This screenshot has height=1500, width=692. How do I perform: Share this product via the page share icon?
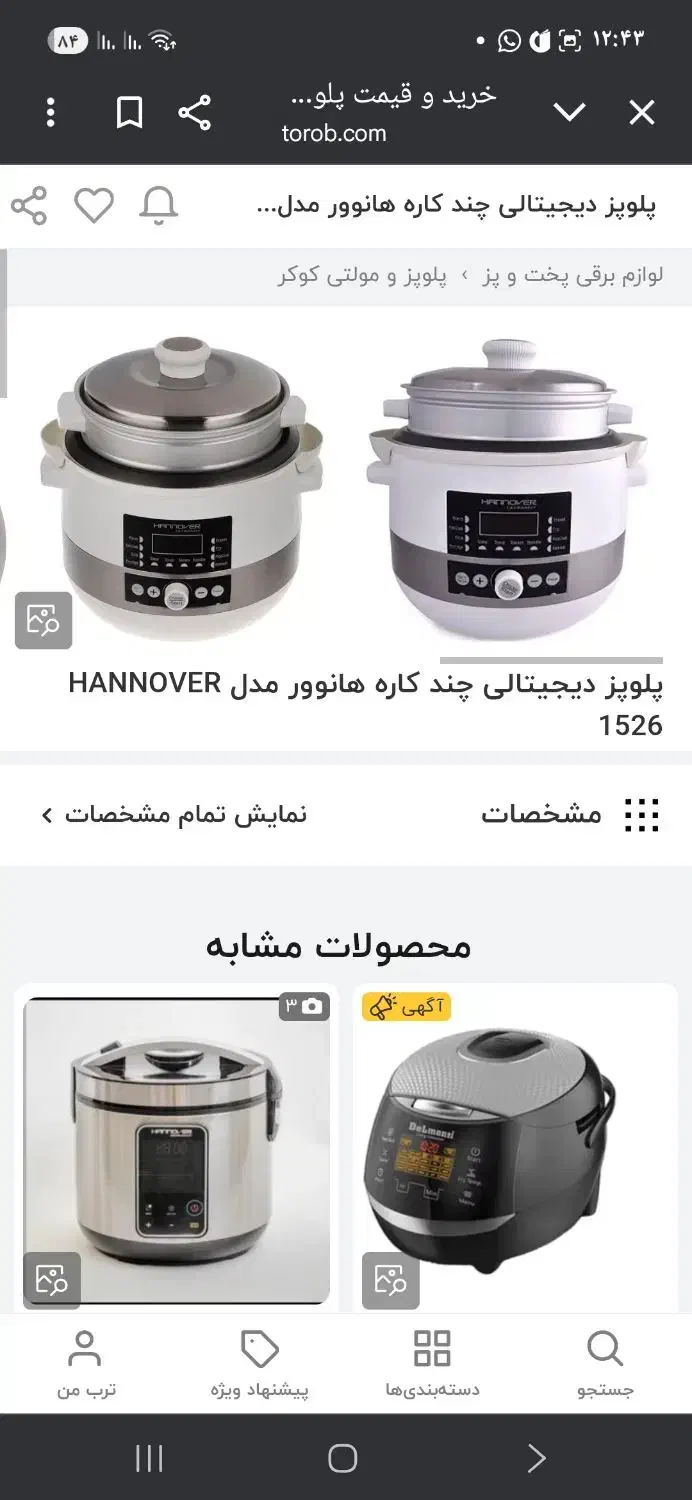point(29,206)
